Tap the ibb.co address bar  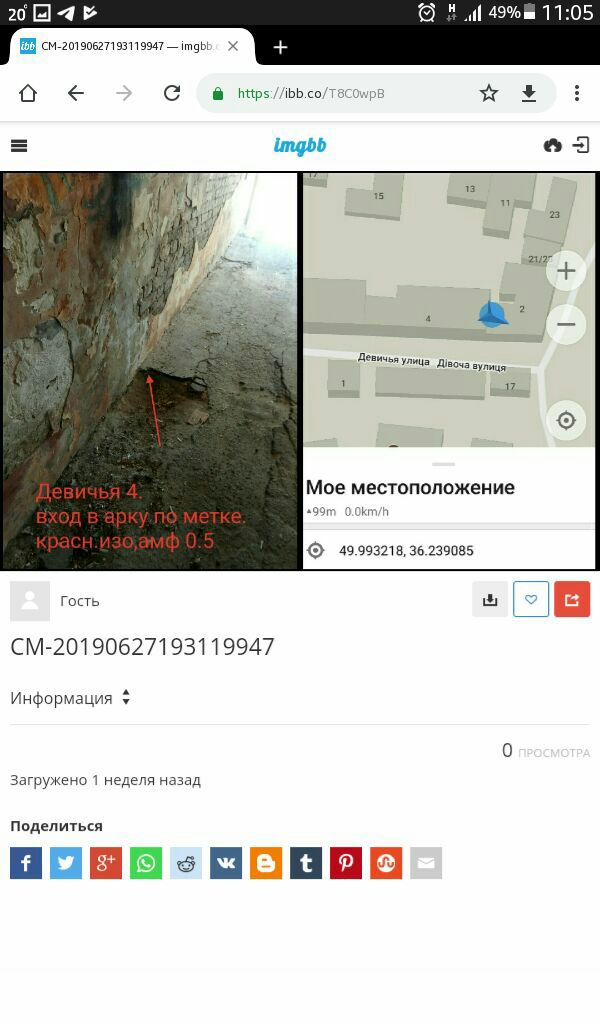click(340, 93)
